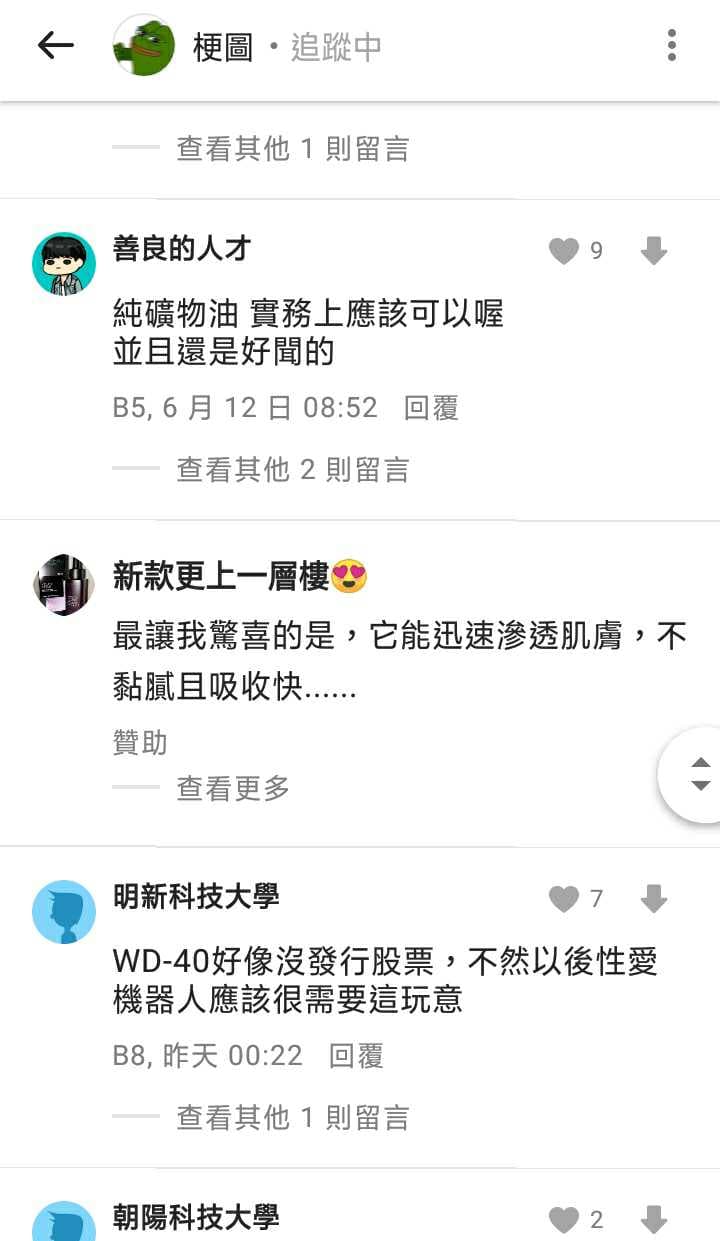Like 善良的人才's comment
This screenshot has width=720, height=1241.
pos(564,251)
